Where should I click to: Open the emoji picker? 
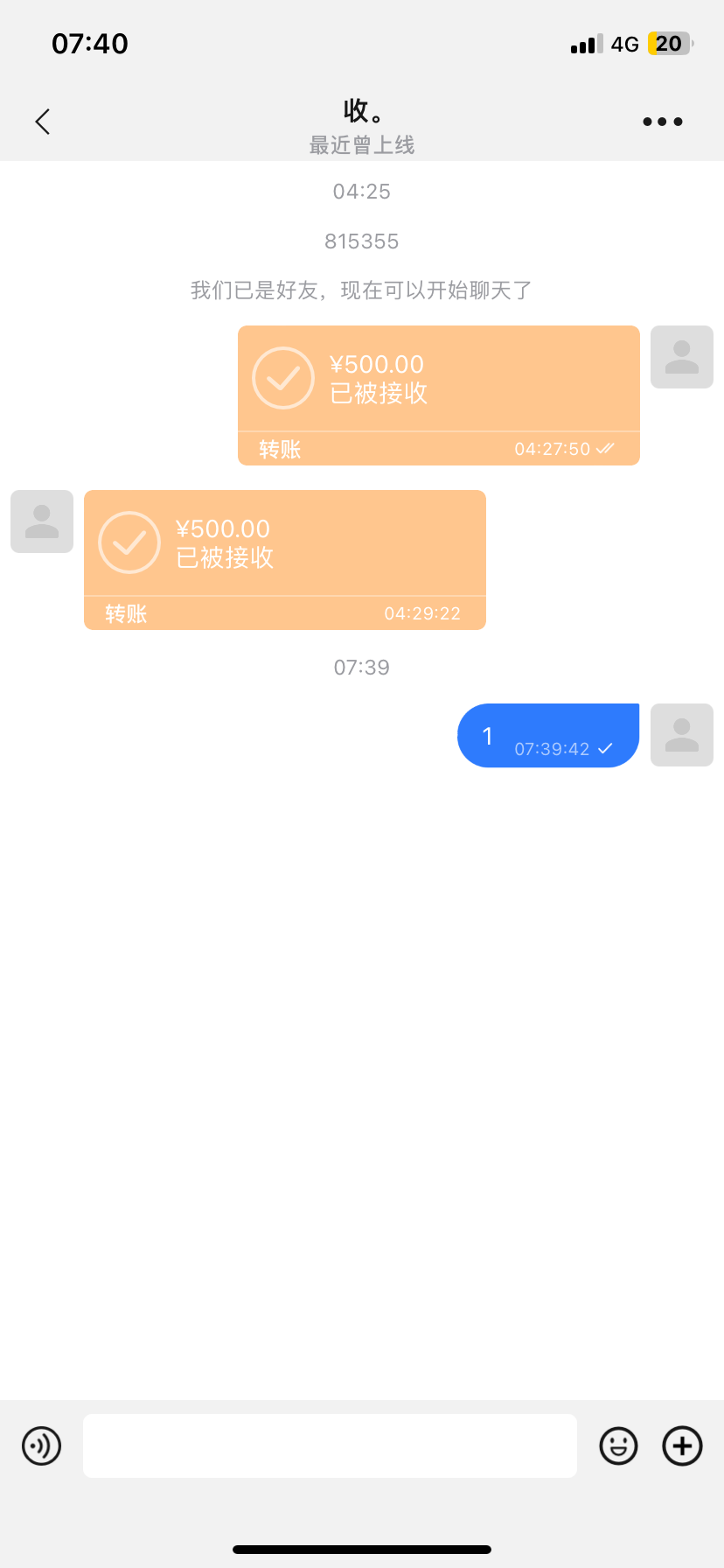coord(617,1445)
